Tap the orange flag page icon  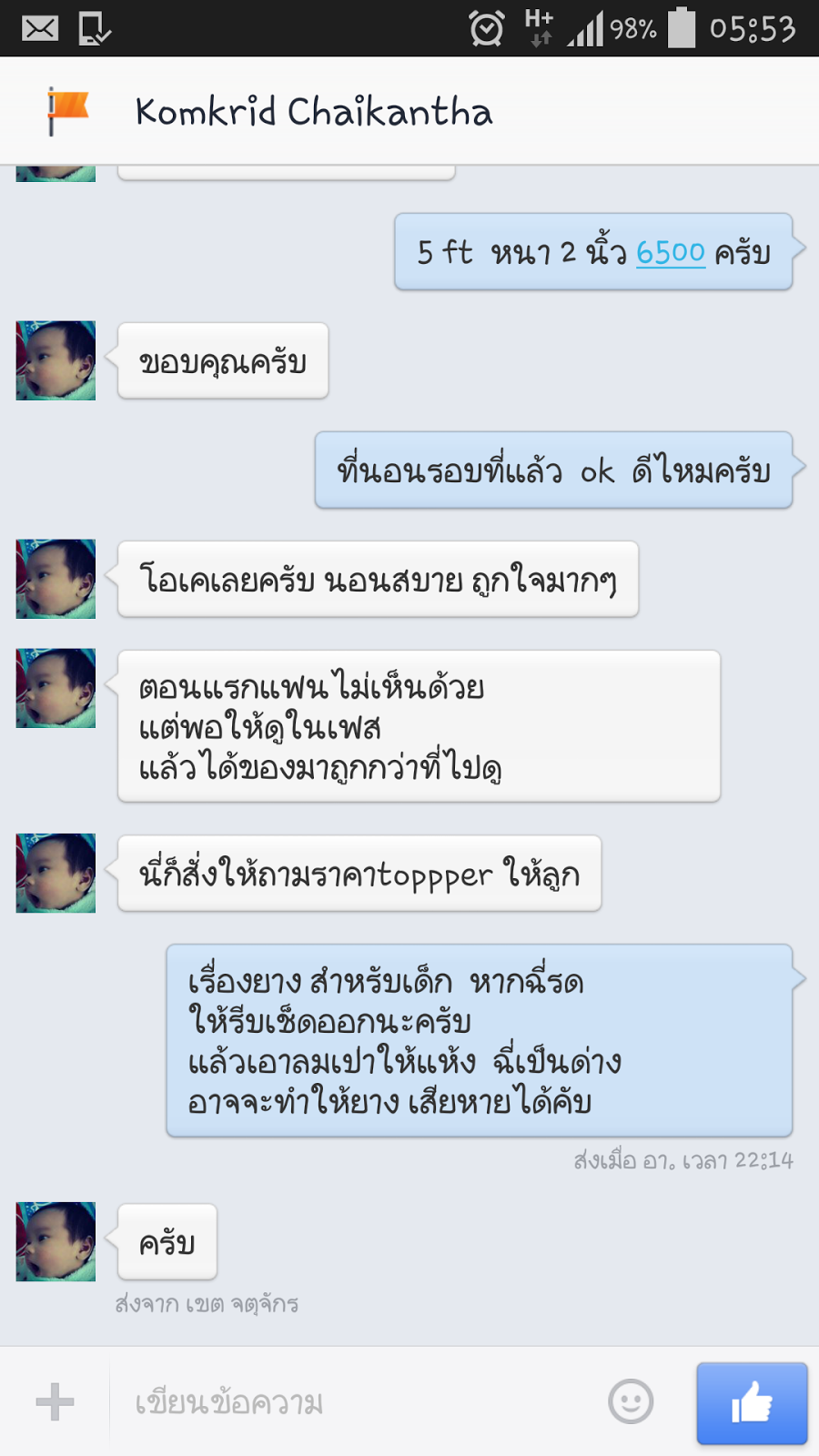(x=67, y=111)
